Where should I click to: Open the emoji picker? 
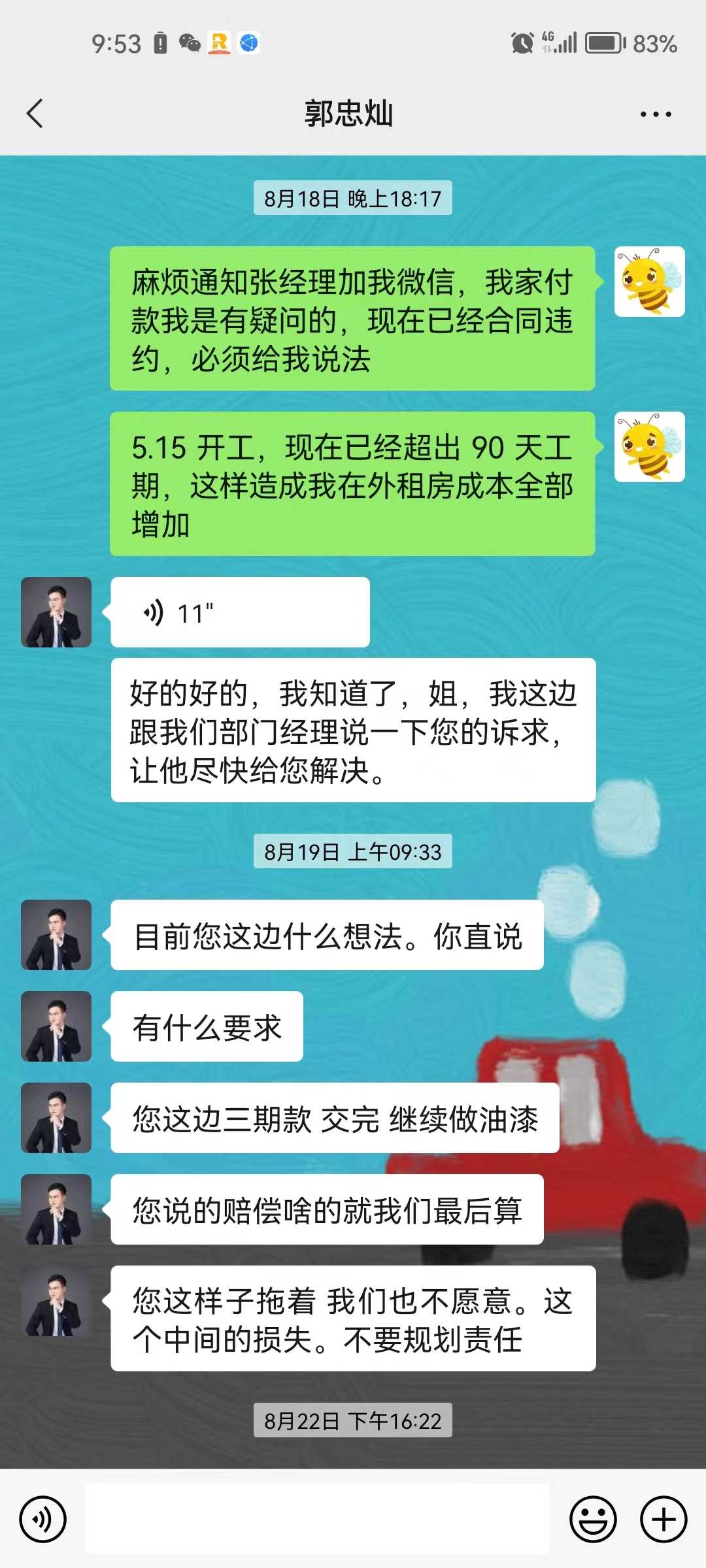(x=593, y=1519)
